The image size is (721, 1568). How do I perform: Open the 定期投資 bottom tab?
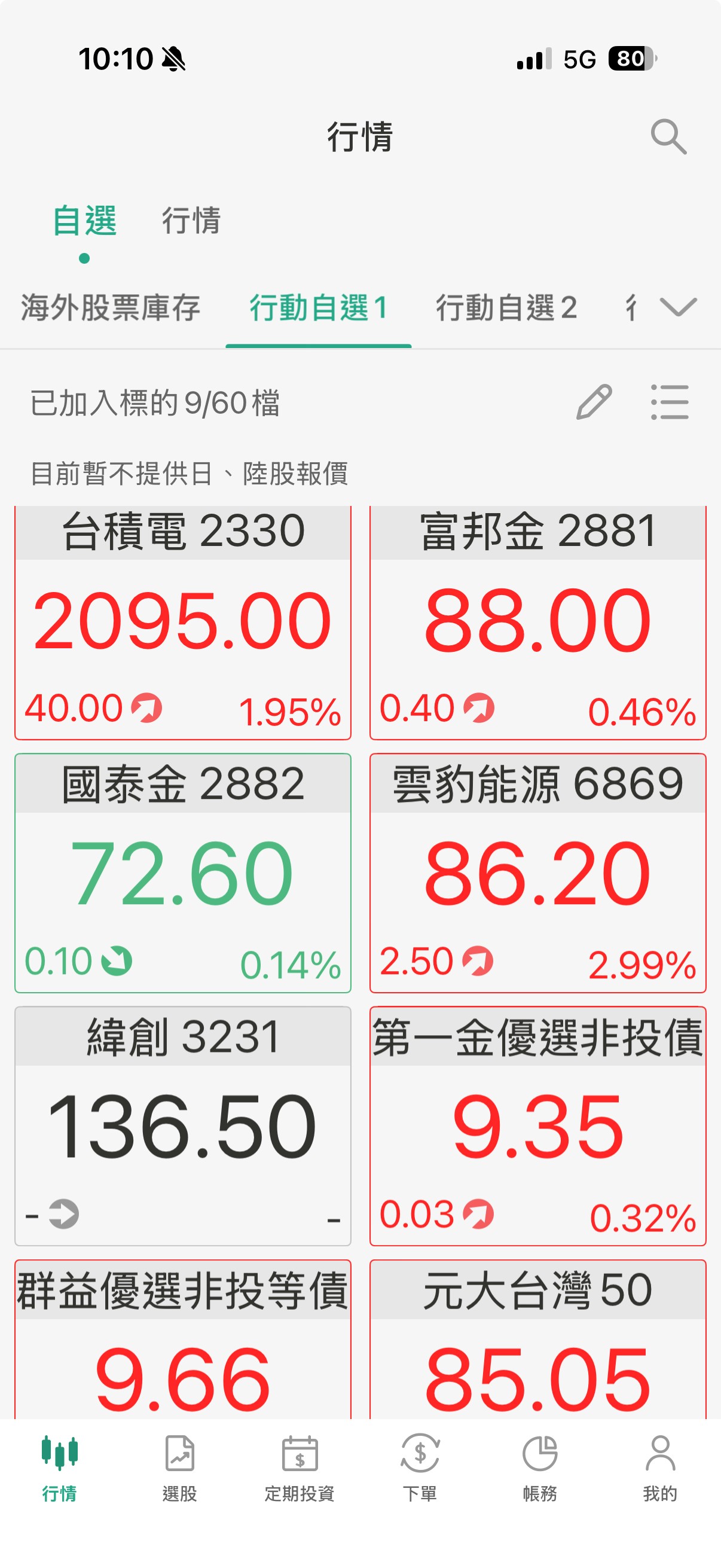[x=300, y=1468]
